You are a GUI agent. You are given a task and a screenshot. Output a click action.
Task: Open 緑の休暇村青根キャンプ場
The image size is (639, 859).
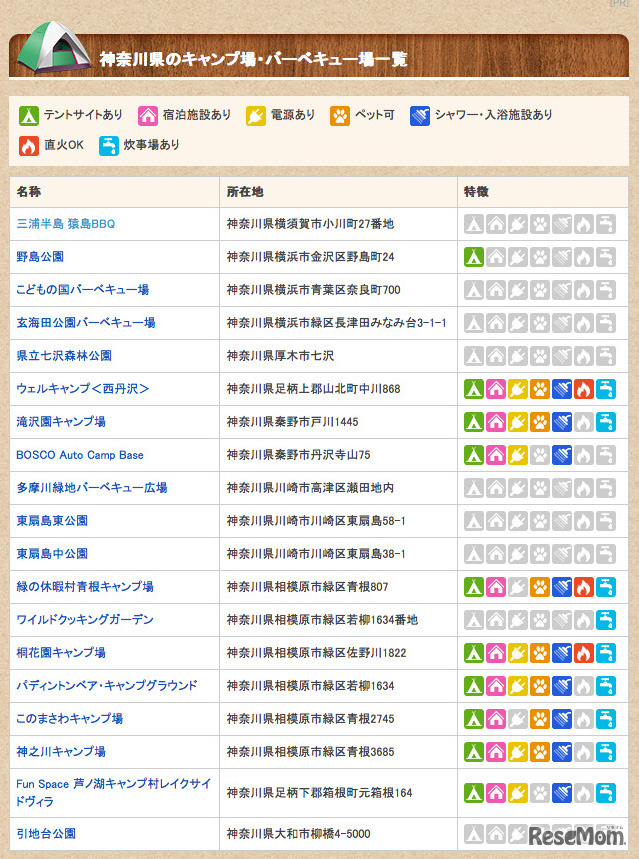click(85, 587)
